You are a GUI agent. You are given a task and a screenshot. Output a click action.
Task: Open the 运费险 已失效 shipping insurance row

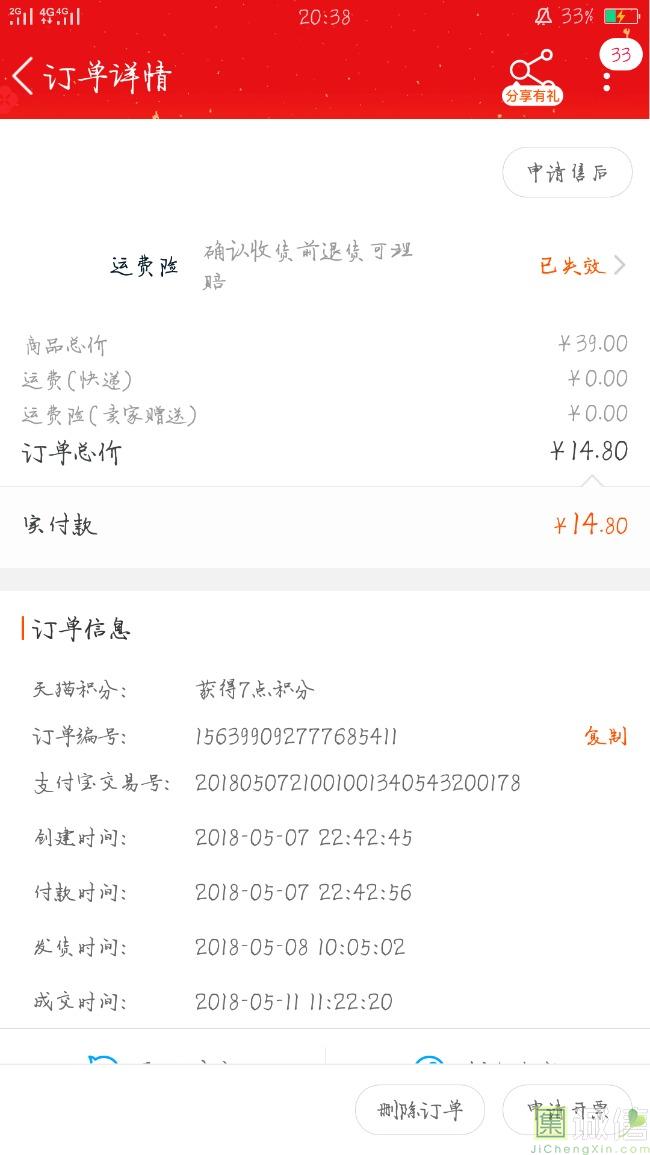click(325, 265)
